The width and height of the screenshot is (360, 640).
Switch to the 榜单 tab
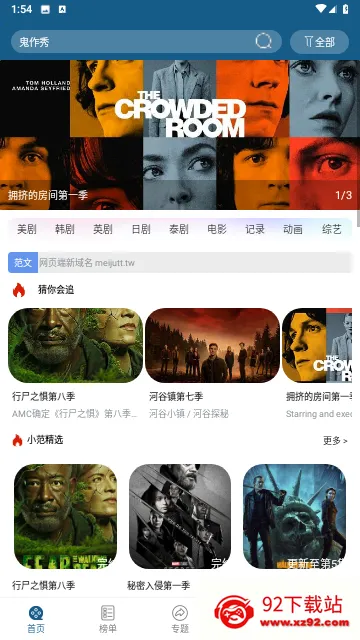(108, 620)
